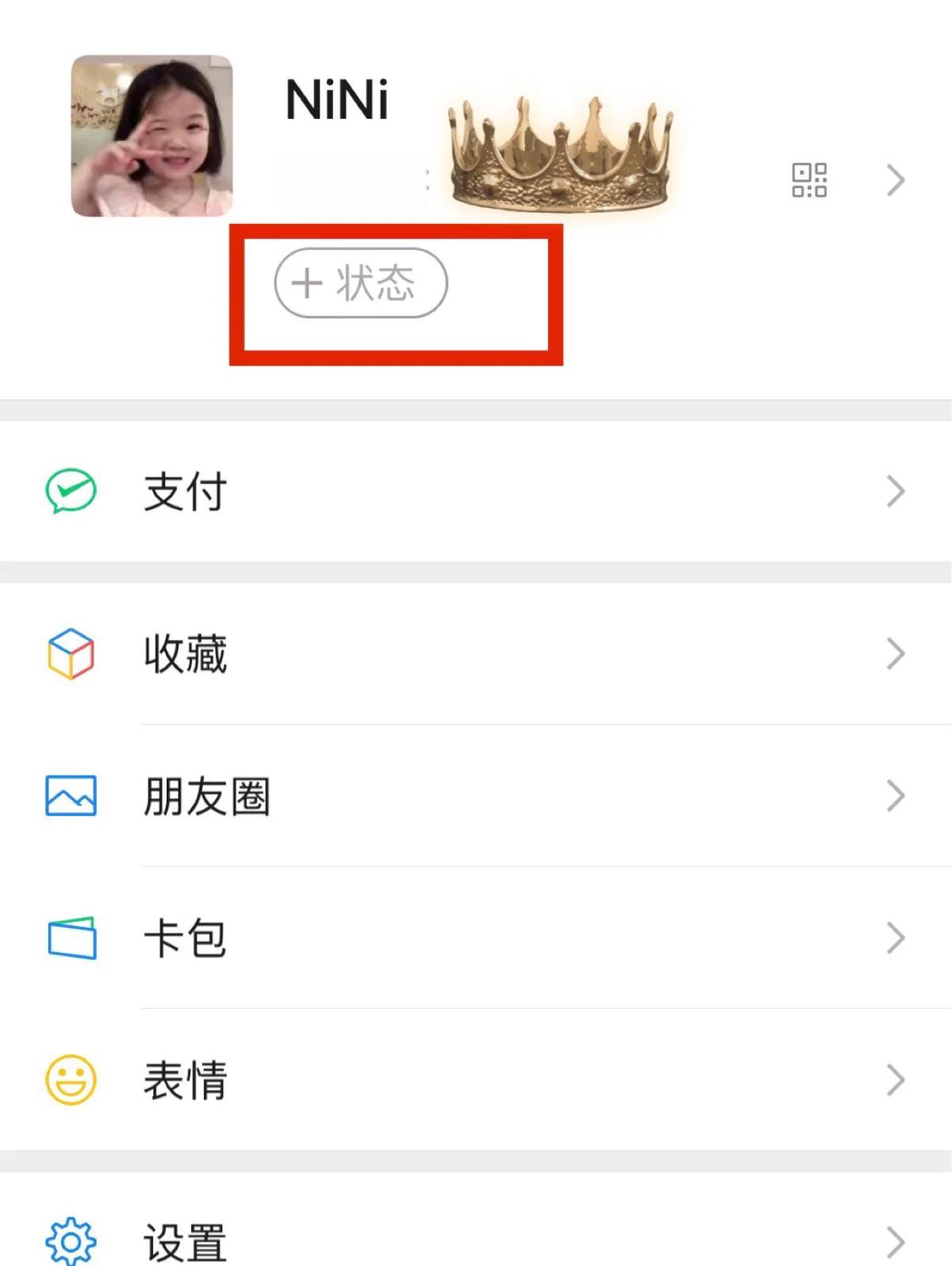Open my QR code icon
This screenshot has width=952, height=1266.
pyautogui.click(x=809, y=180)
